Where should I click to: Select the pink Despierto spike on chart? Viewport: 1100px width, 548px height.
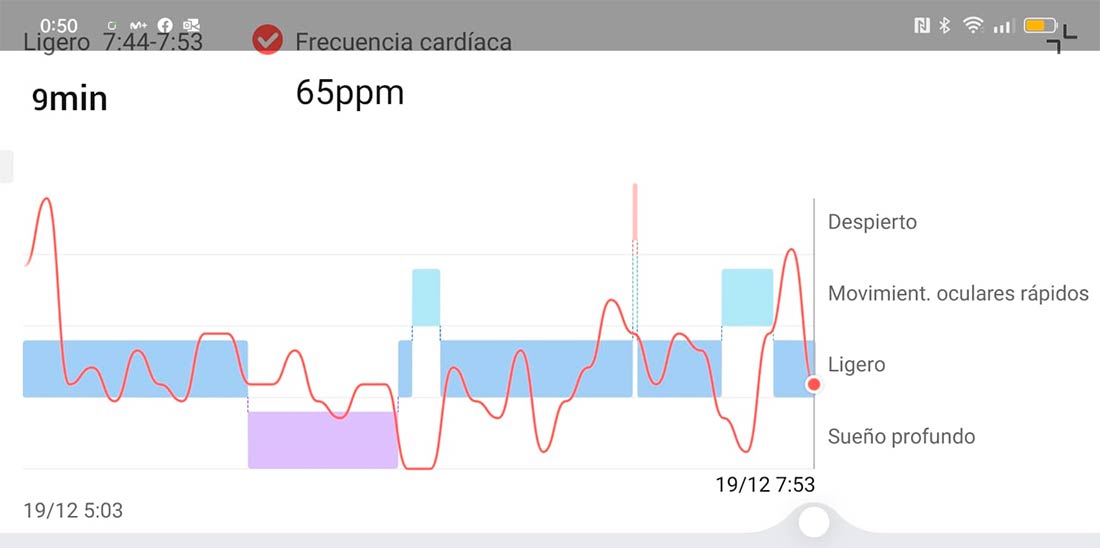[635, 212]
